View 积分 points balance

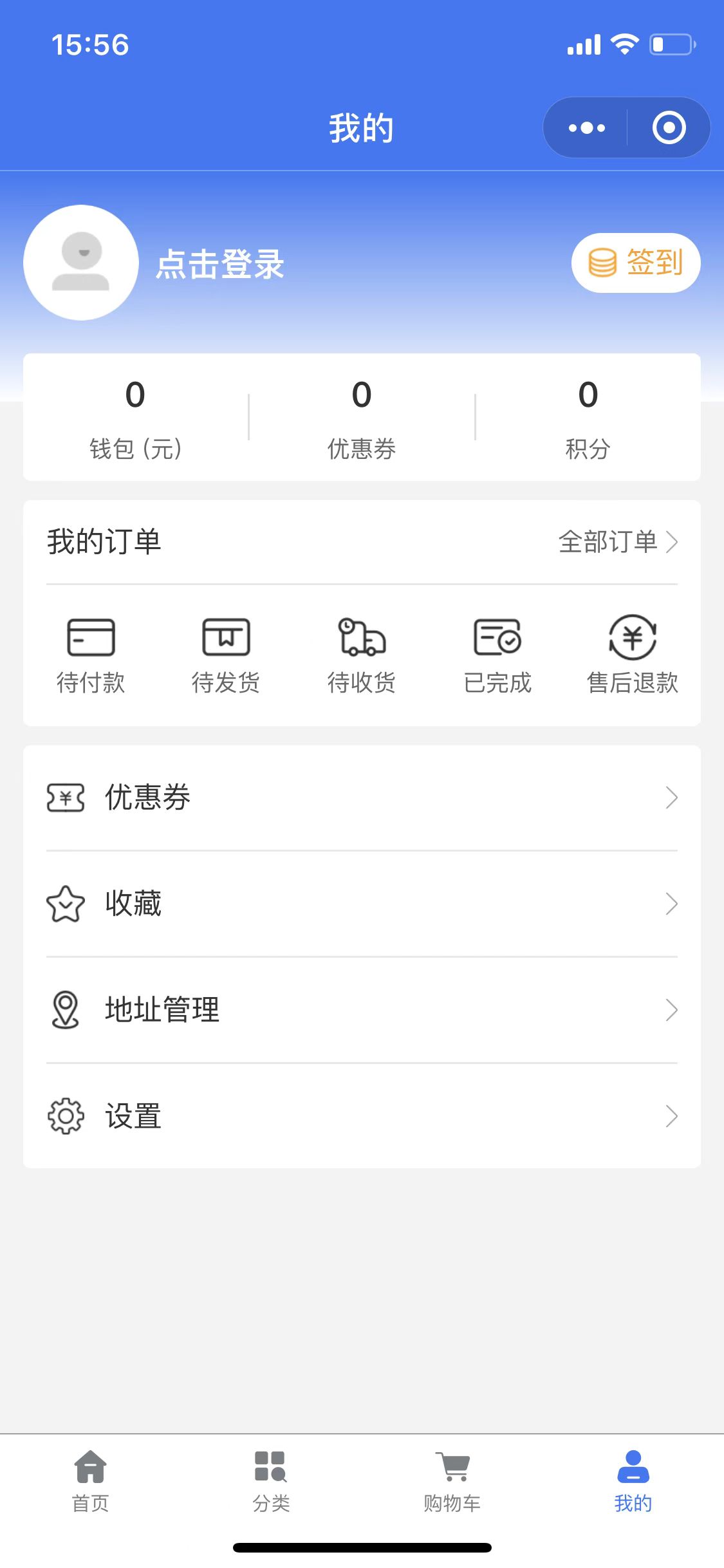click(x=588, y=417)
